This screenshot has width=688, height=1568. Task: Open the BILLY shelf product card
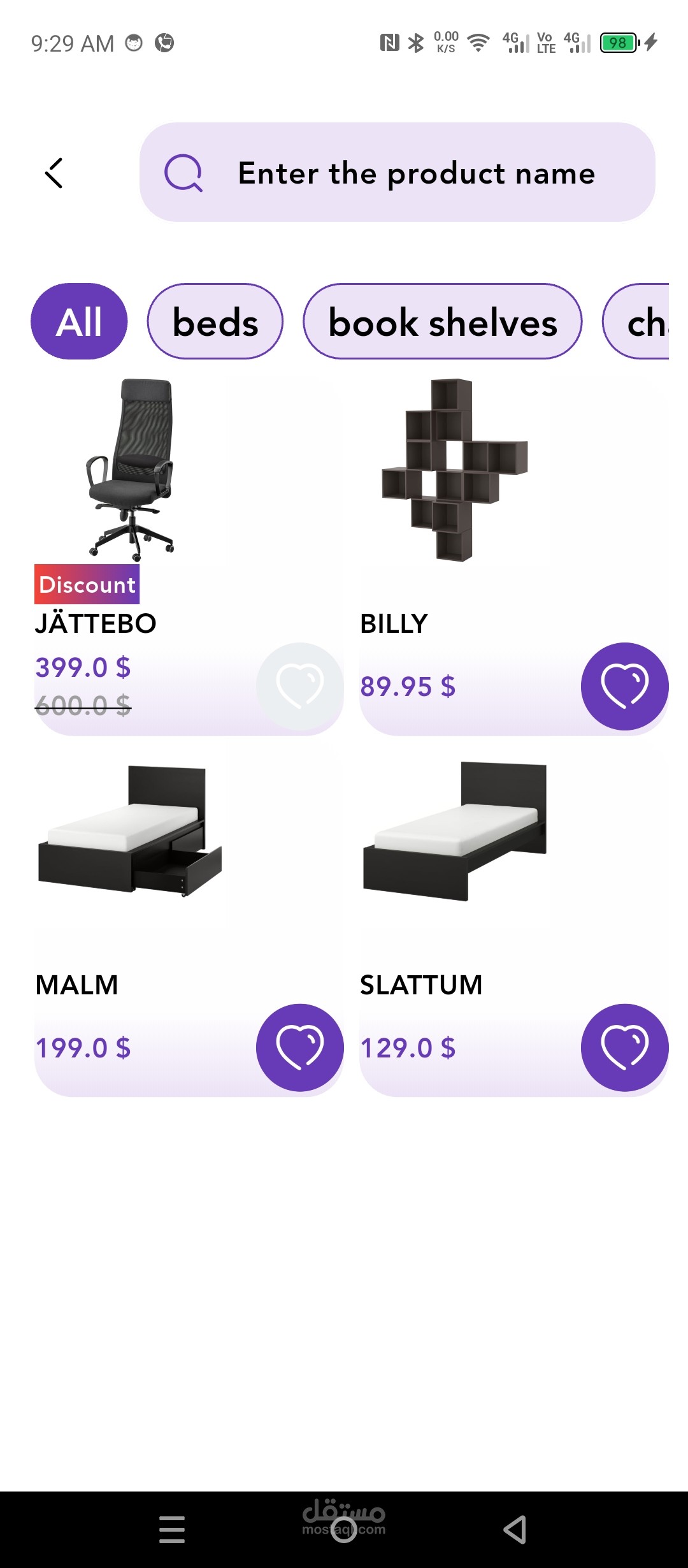click(513, 556)
